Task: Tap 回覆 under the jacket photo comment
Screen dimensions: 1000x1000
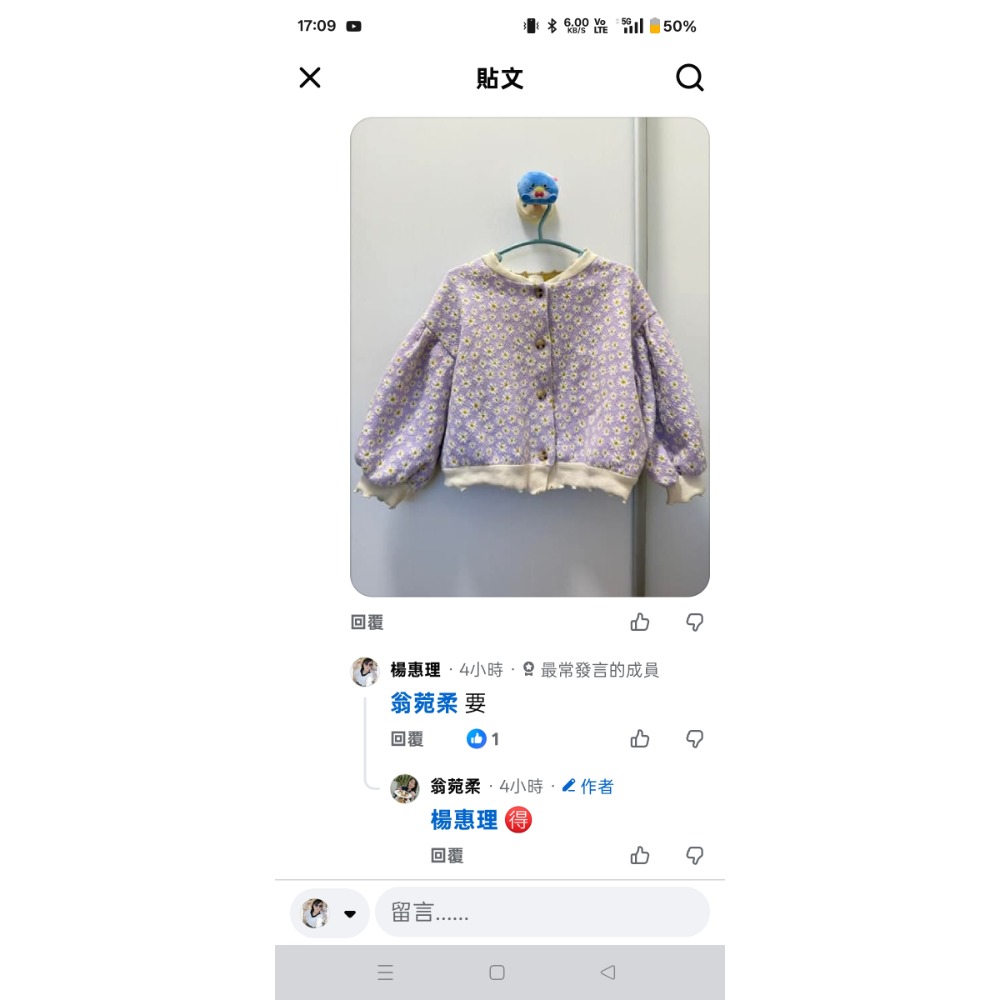Action: (x=367, y=622)
